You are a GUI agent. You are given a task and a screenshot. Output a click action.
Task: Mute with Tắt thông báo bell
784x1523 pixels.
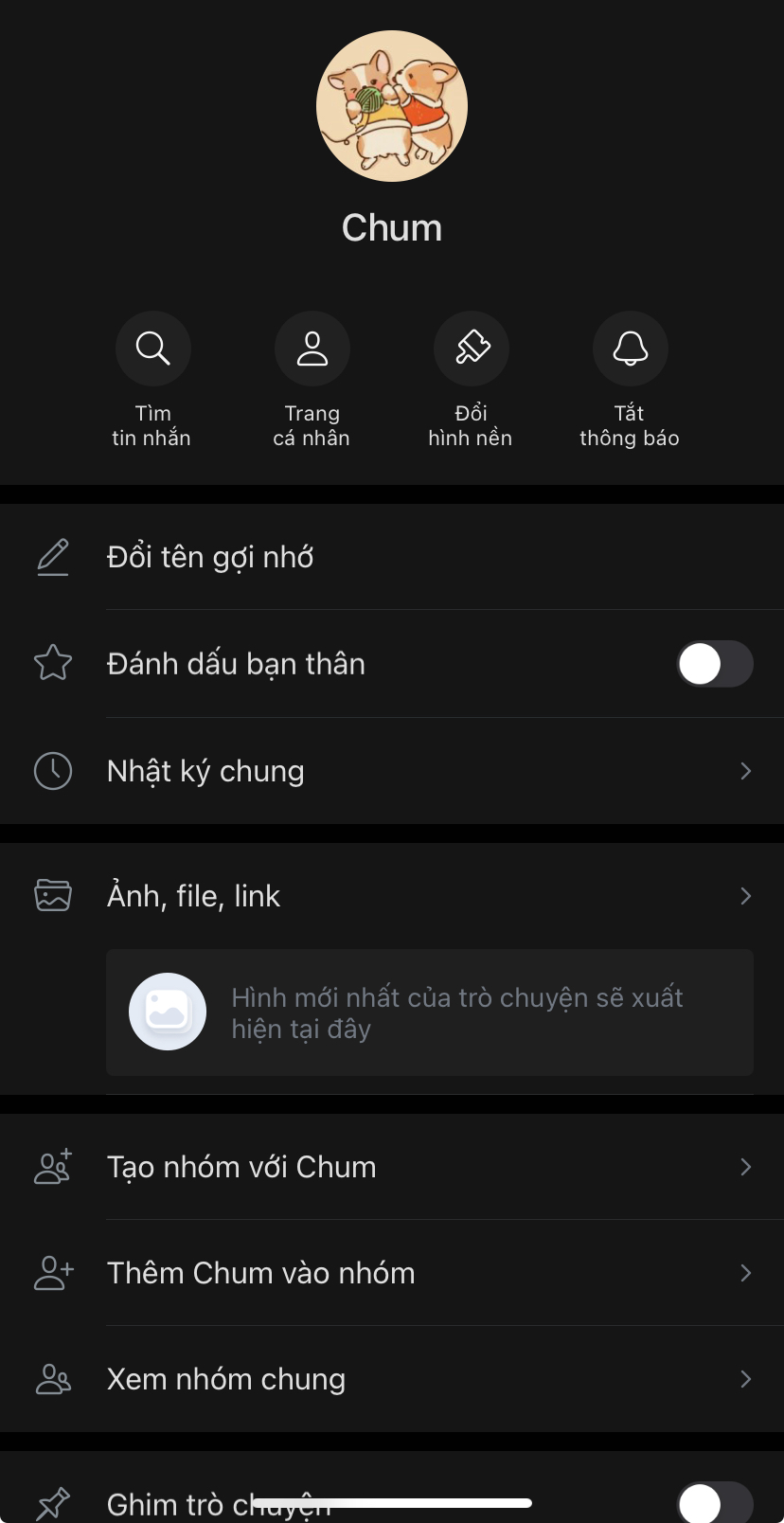click(630, 349)
